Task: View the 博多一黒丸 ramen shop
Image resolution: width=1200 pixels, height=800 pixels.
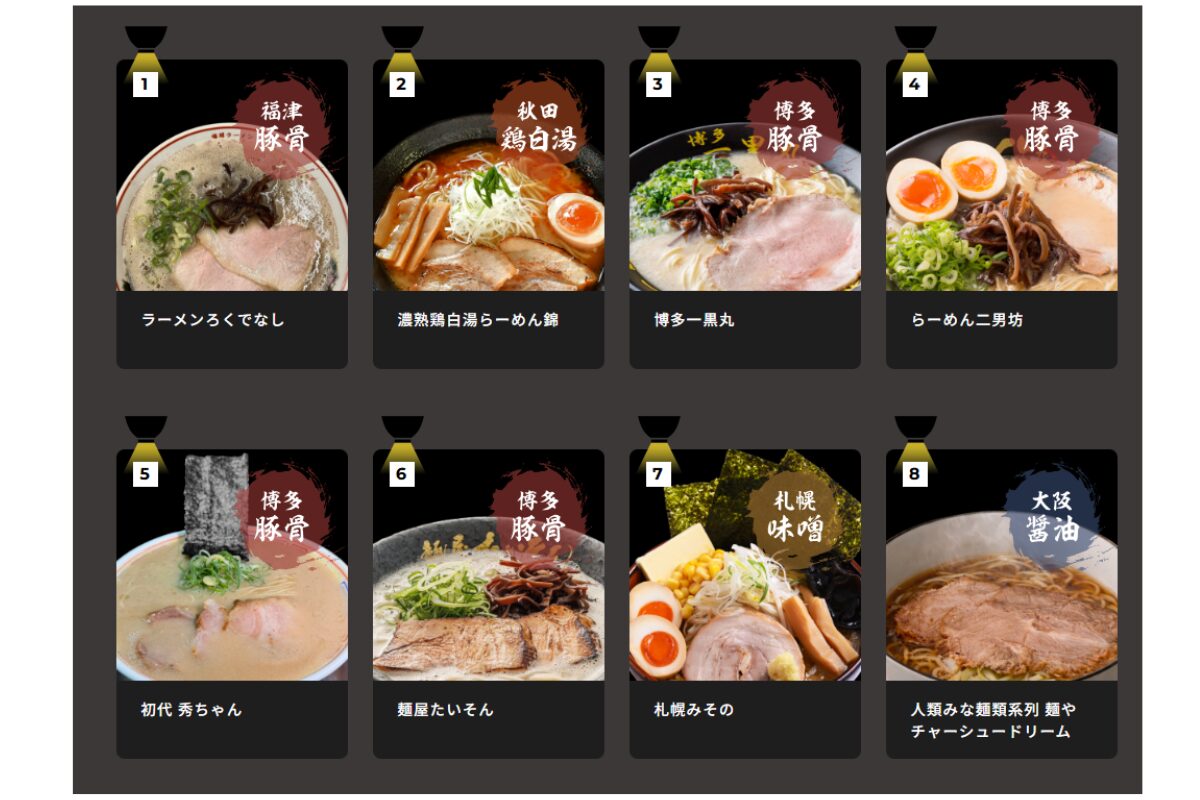Action: point(744,215)
